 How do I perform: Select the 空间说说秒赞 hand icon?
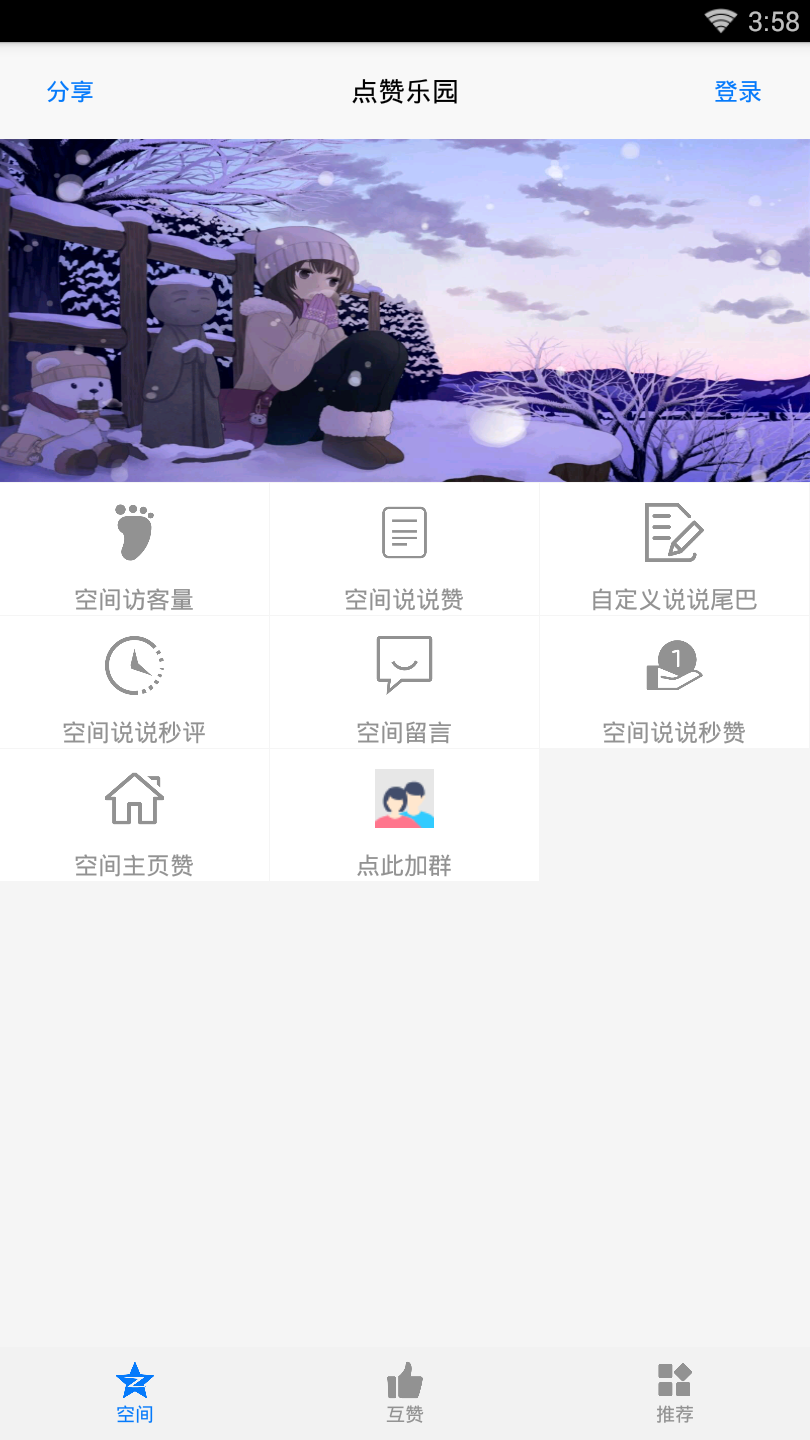pyautogui.click(x=673, y=666)
